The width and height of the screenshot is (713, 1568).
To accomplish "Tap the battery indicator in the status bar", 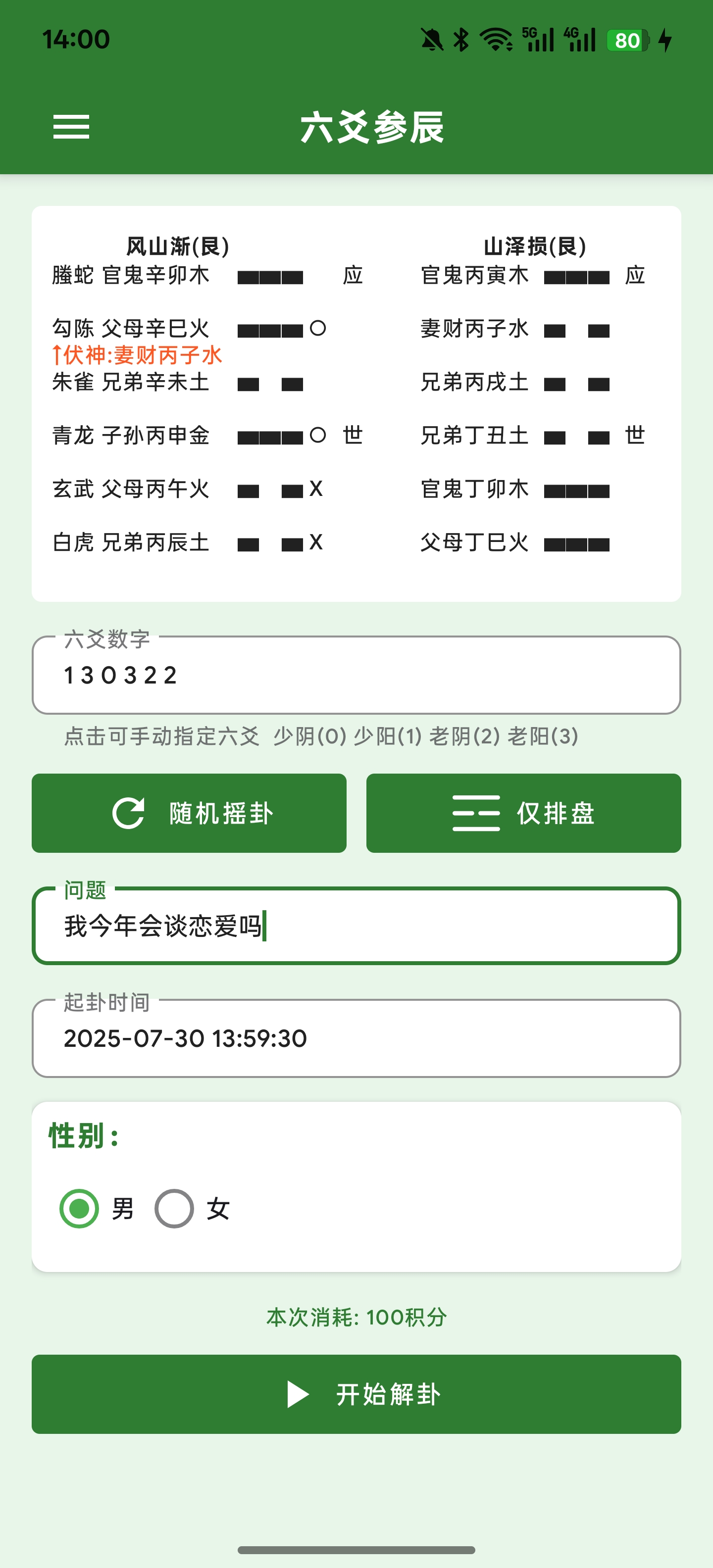I will (x=625, y=40).
